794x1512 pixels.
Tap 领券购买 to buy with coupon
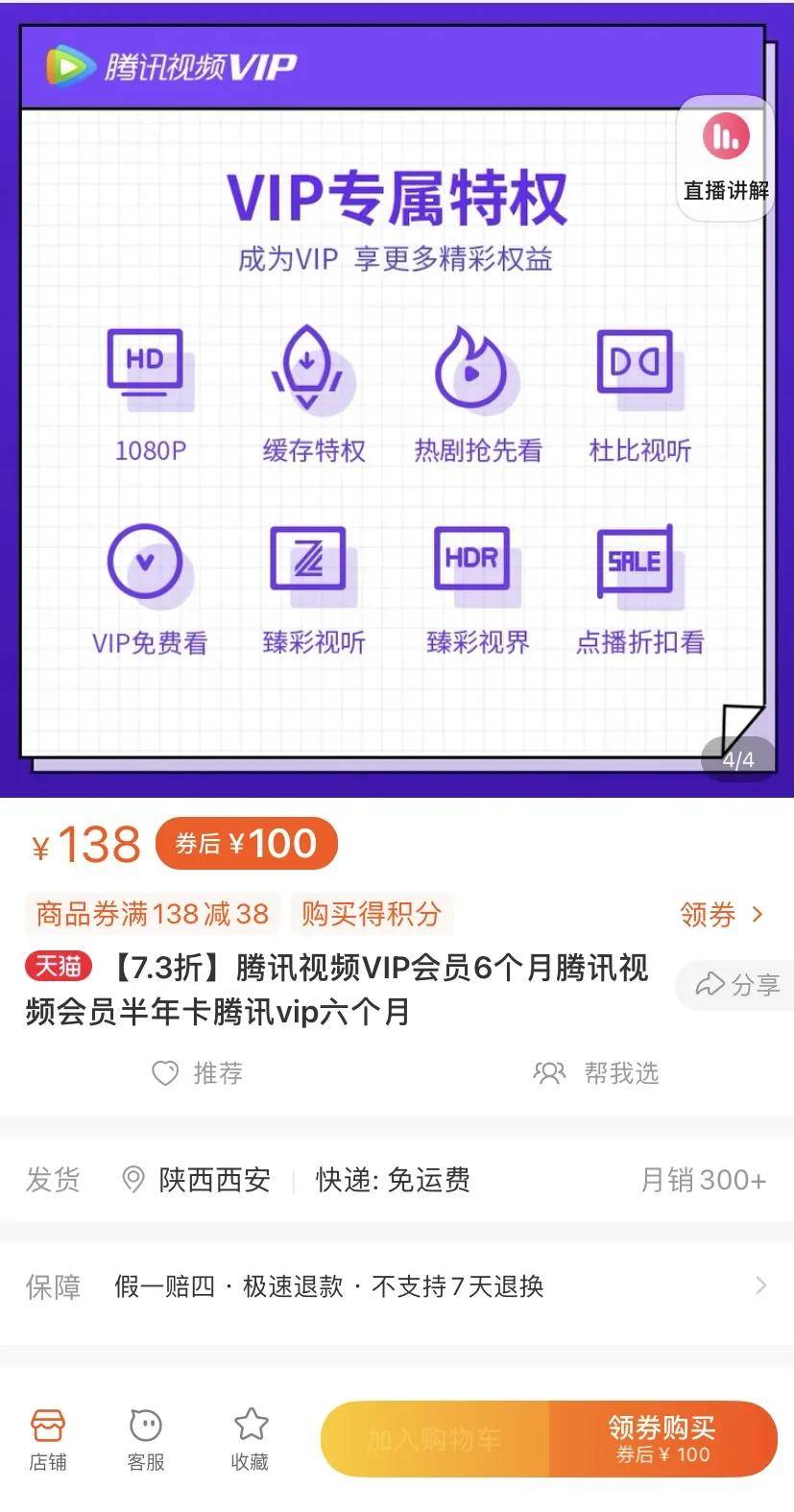coord(662,1439)
